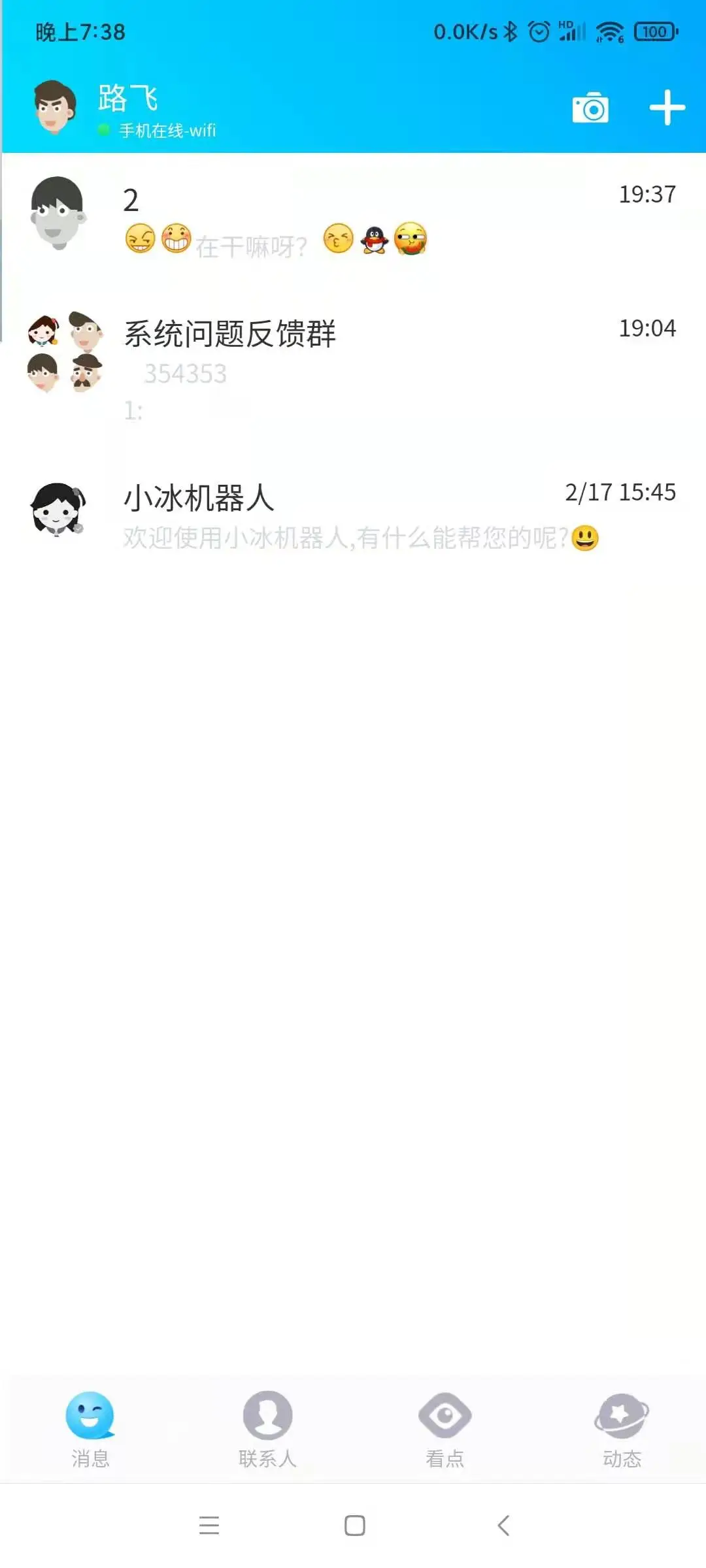
Task: Open the chat with contact 2
Action: pyautogui.click(x=353, y=219)
